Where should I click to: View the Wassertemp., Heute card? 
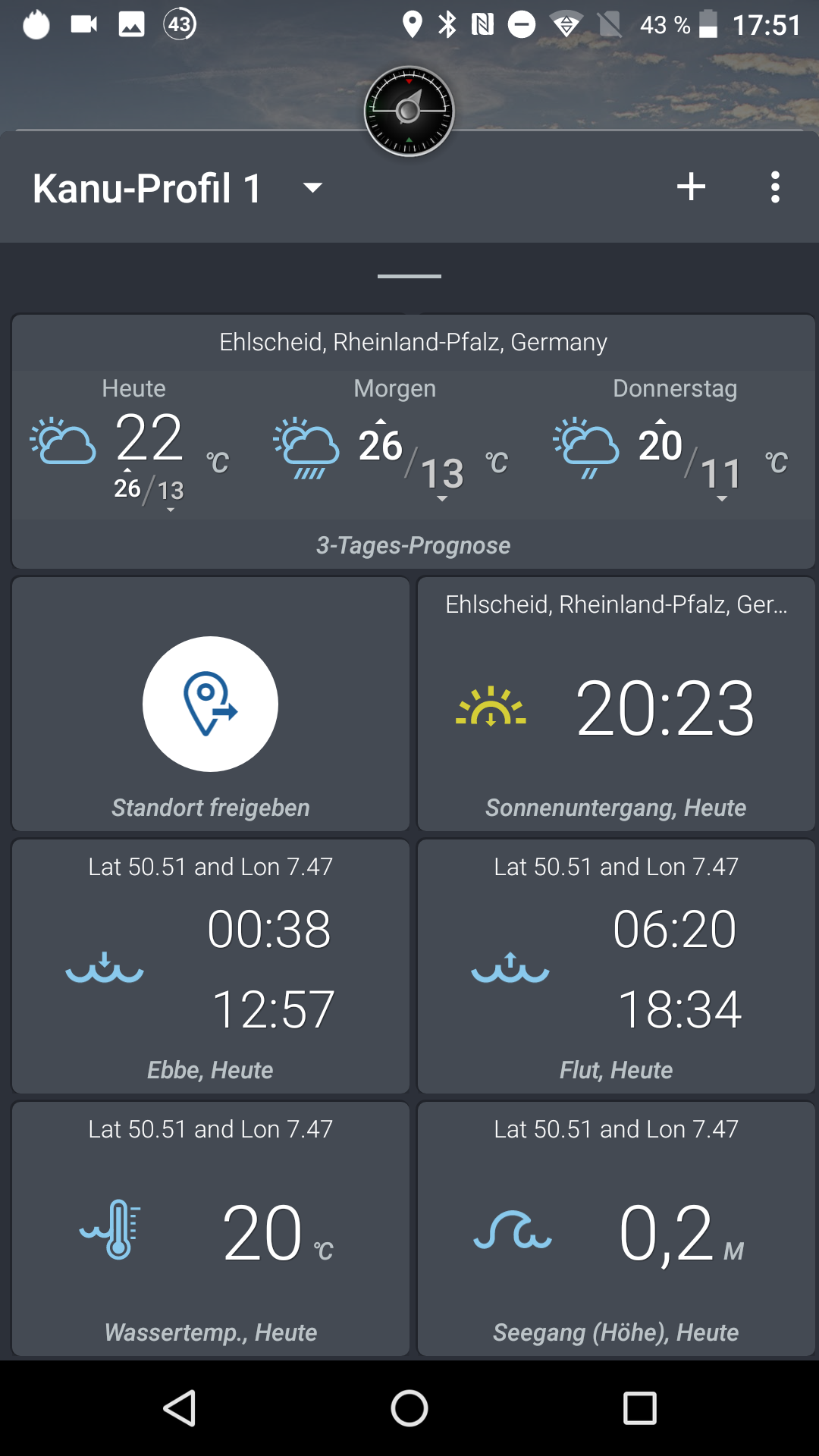pos(210,1229)
